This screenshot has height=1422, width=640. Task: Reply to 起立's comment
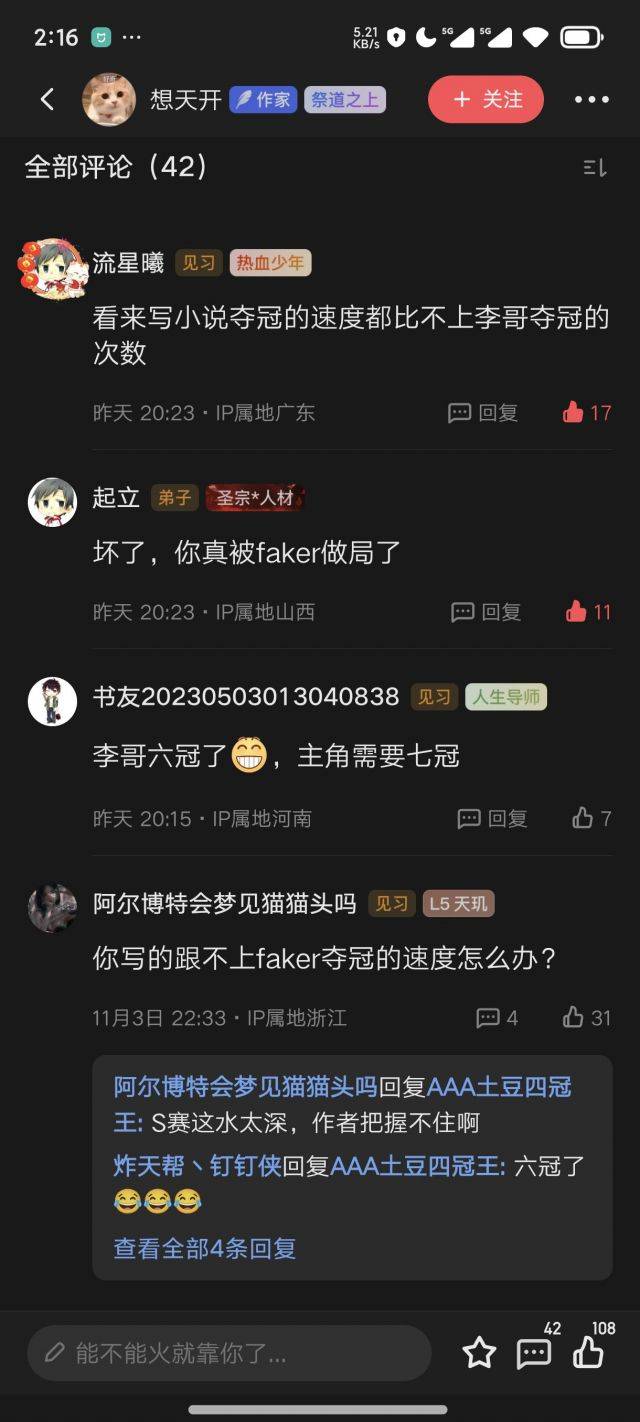[x=486, y=612]
